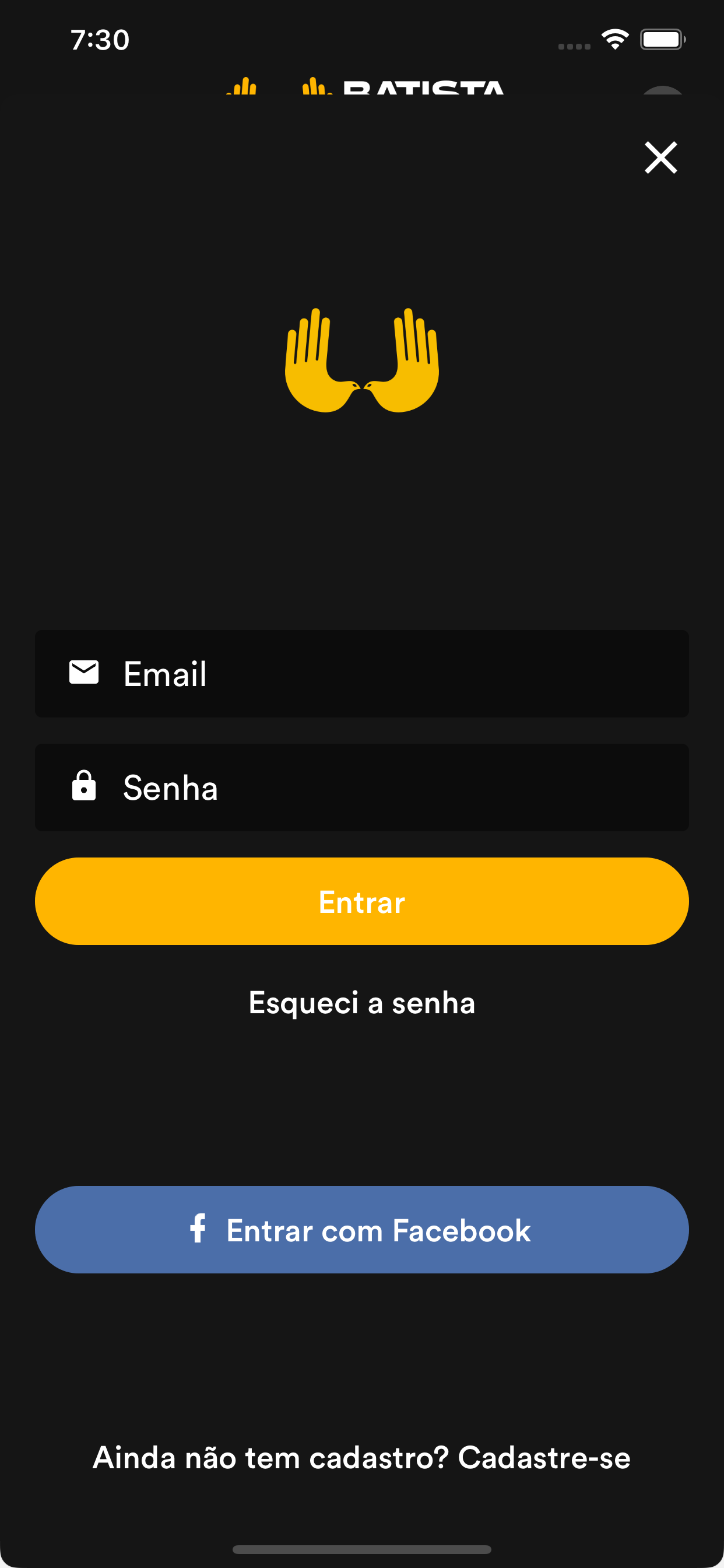Click the lock icon in Senha field
The height and width of the screenshot is (1568, 724).
(x=83, y=787)
